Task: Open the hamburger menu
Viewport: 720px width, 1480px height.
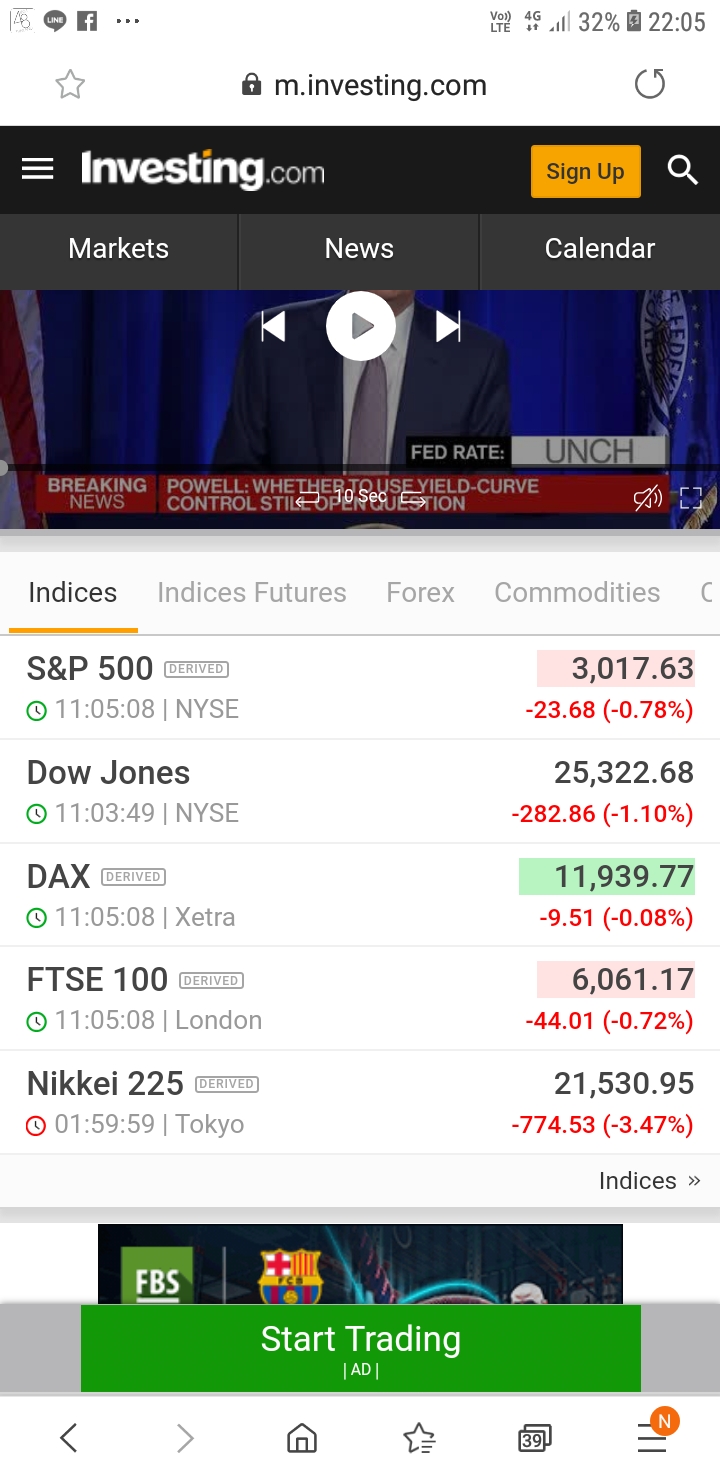Action: tap(38, 169)
